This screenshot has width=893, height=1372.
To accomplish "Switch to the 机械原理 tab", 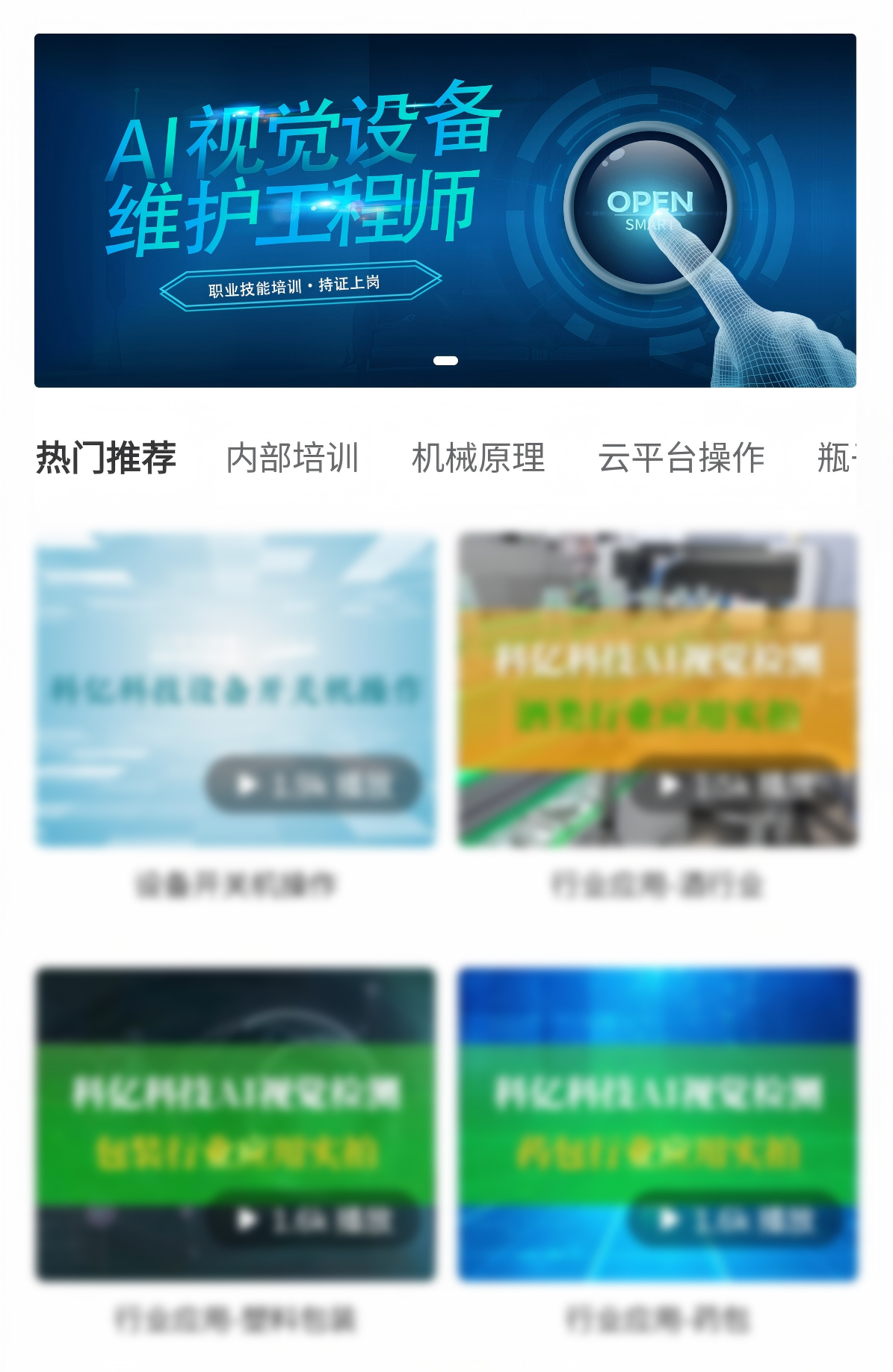I will 478,457.
